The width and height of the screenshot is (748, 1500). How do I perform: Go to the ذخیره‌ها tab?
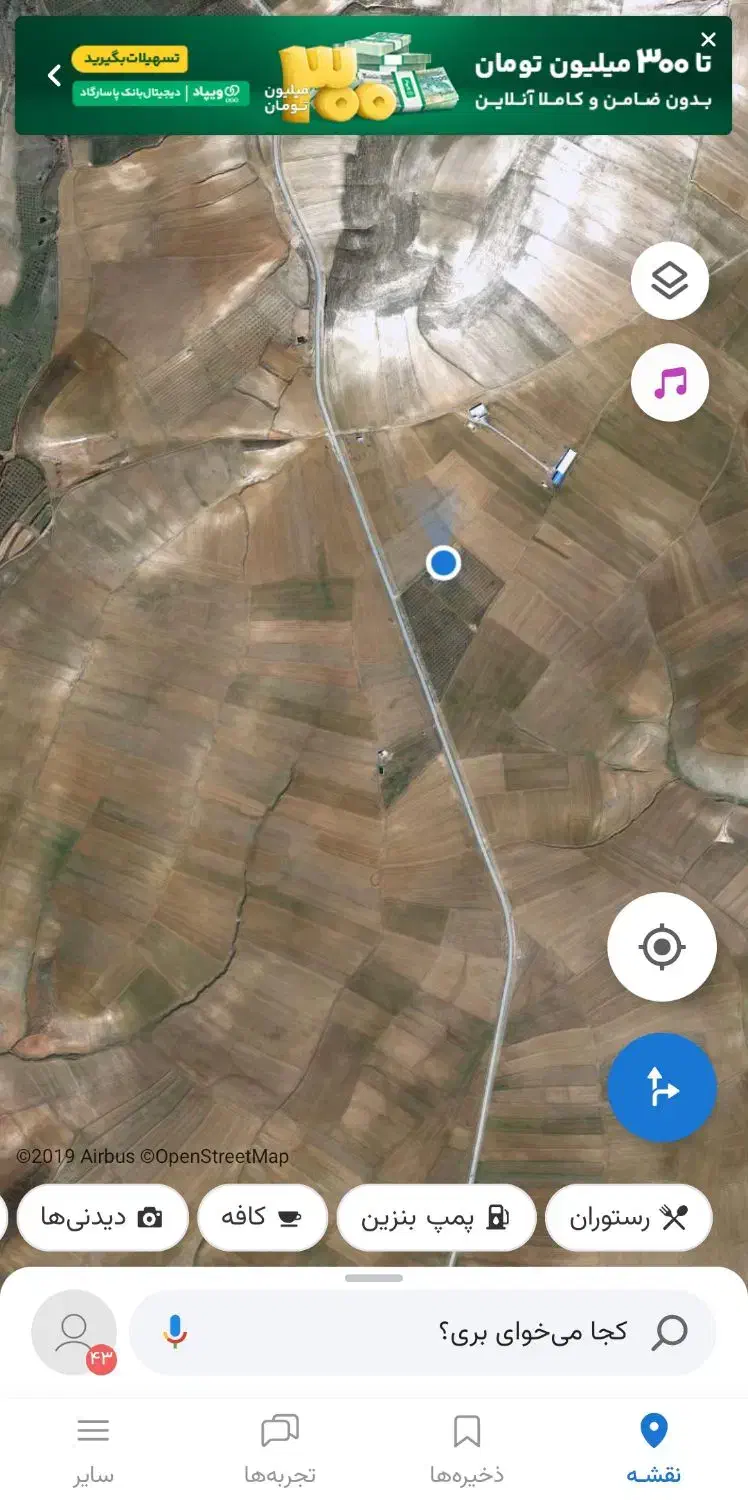click(x=466, y=1447)
